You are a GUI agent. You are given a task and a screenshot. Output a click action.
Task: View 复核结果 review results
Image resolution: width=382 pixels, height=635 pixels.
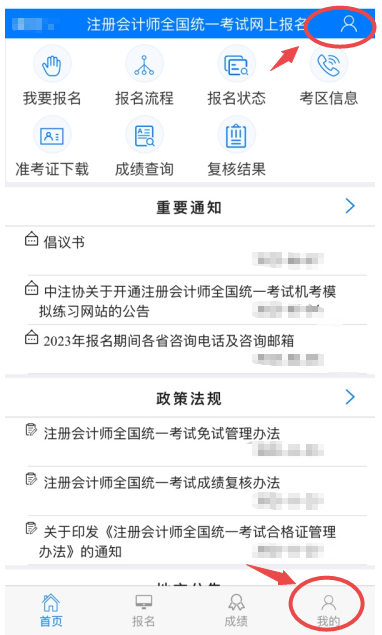point(237,147)
